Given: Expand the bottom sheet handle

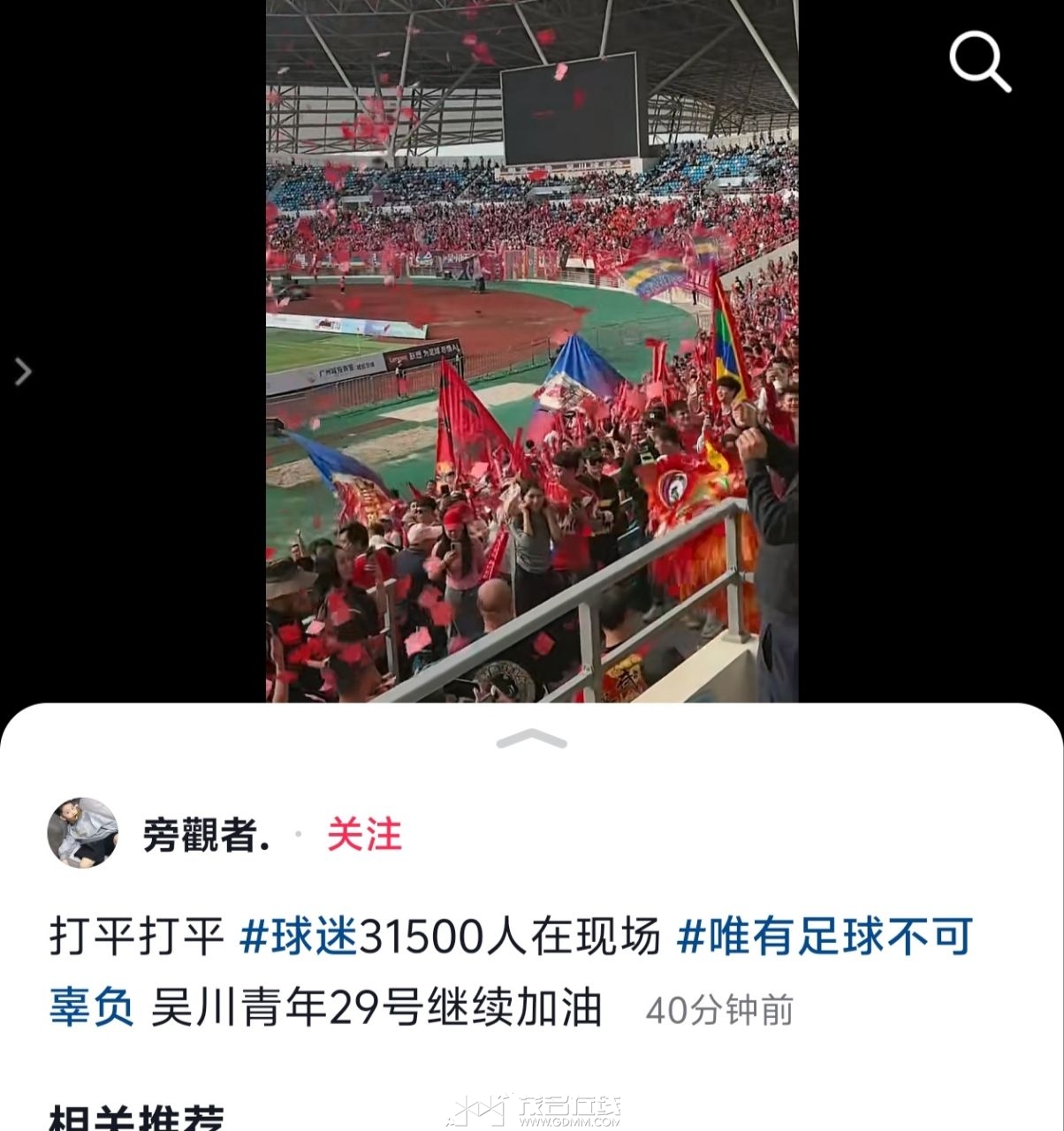Looking at the screenshot, I should click(532, 740).
